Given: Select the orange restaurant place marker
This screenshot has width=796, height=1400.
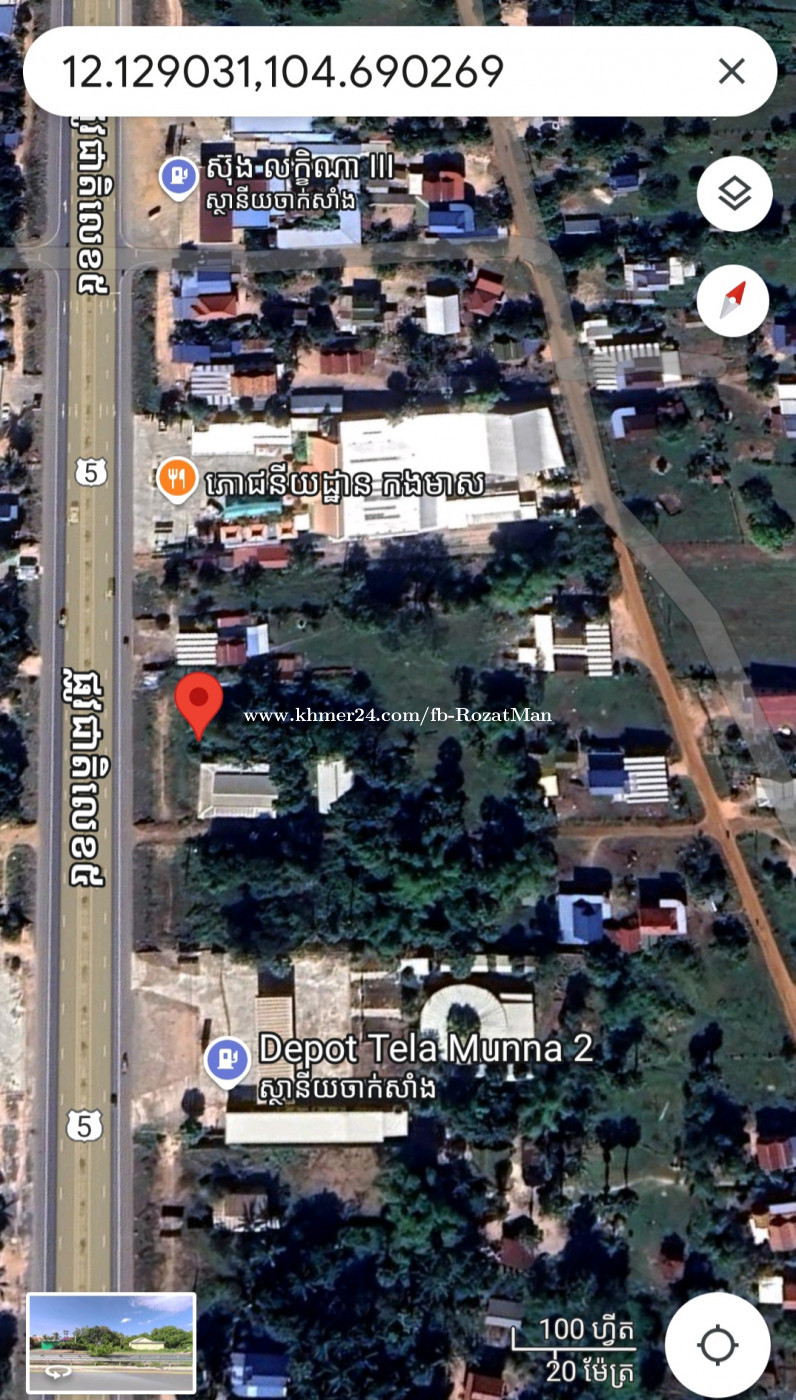Looking at the screenshot, I should (178, 480).
